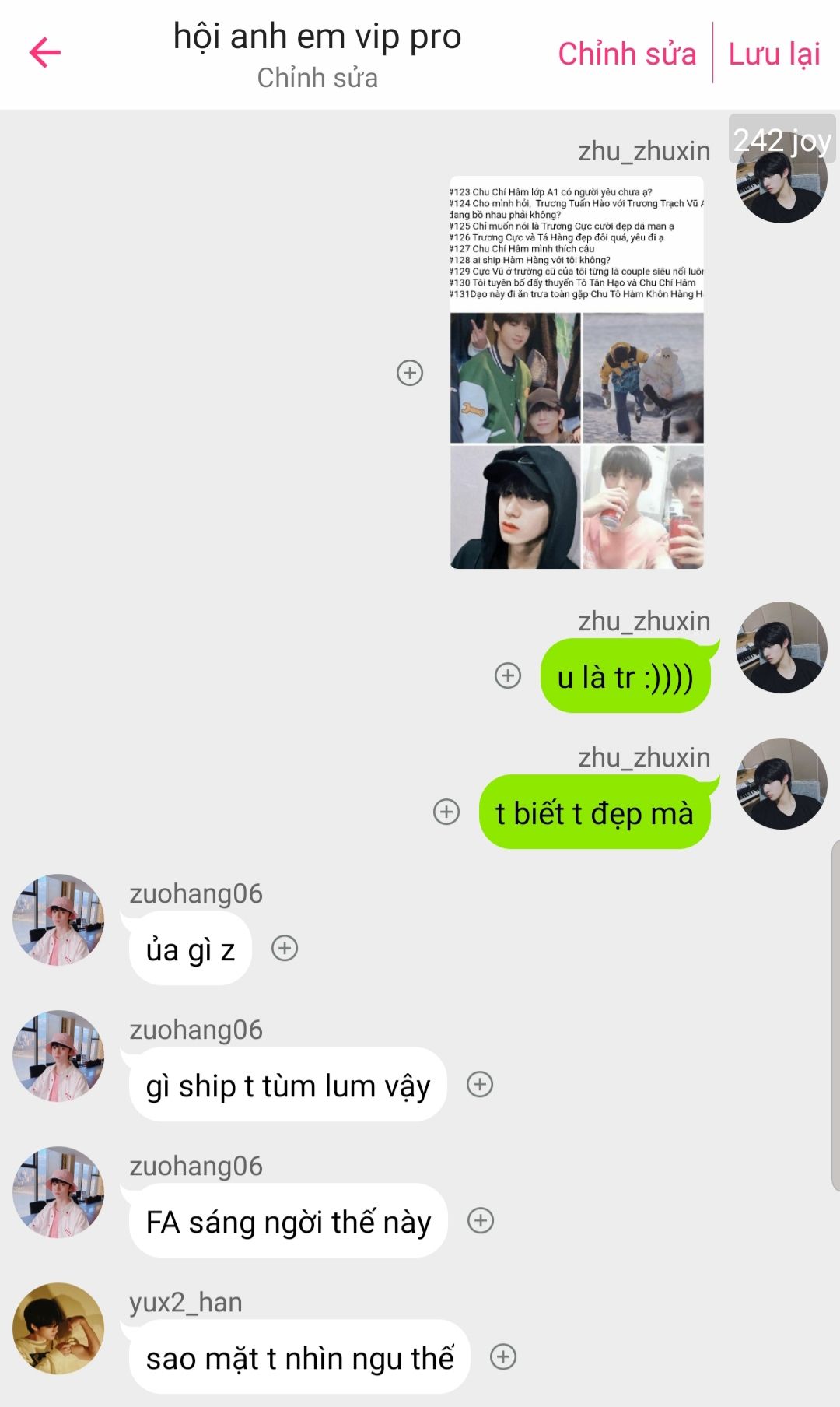
Task: Tap the Chỉnh sửa button
Action: pos(627,54)
